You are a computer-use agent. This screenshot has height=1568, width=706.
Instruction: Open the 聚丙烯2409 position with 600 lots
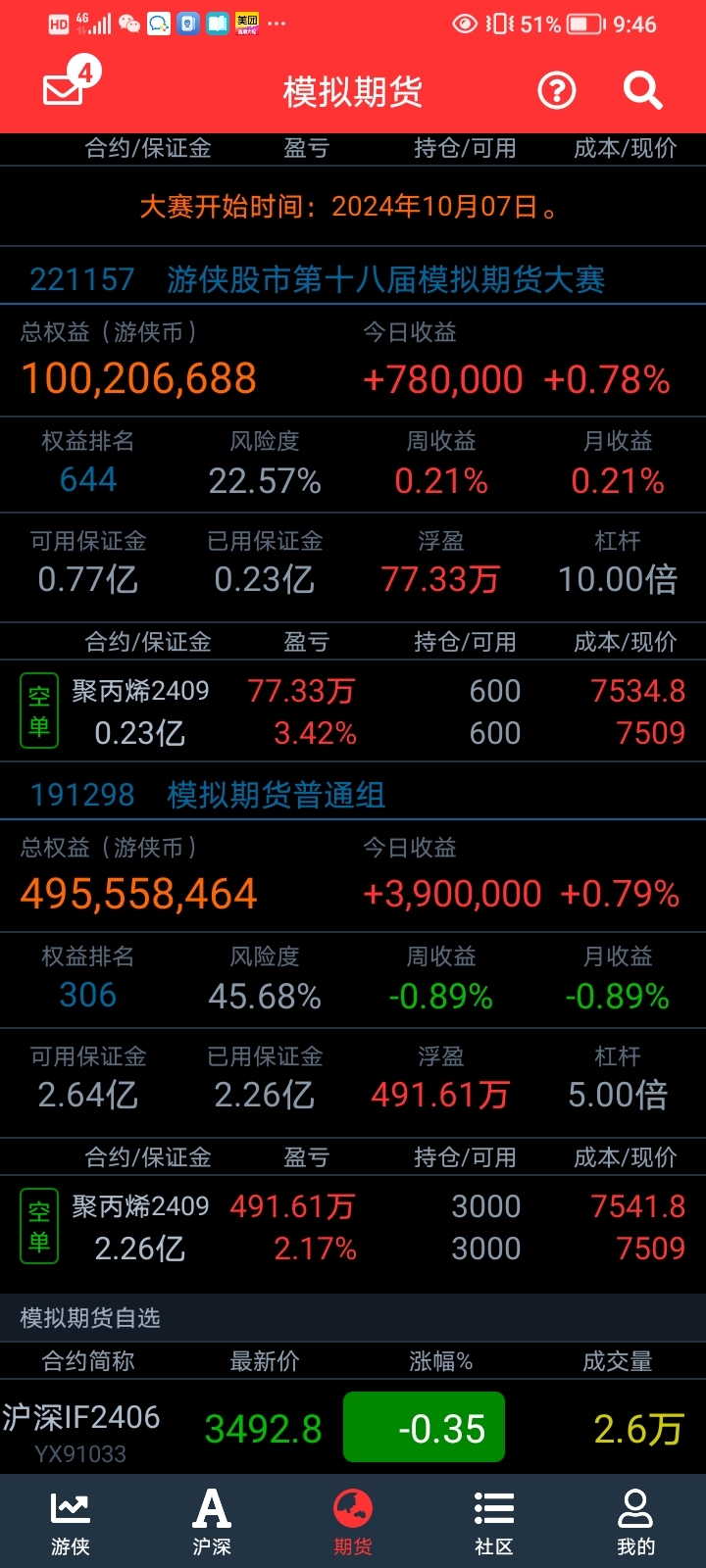pyautogui.click(x=353, y=711)
